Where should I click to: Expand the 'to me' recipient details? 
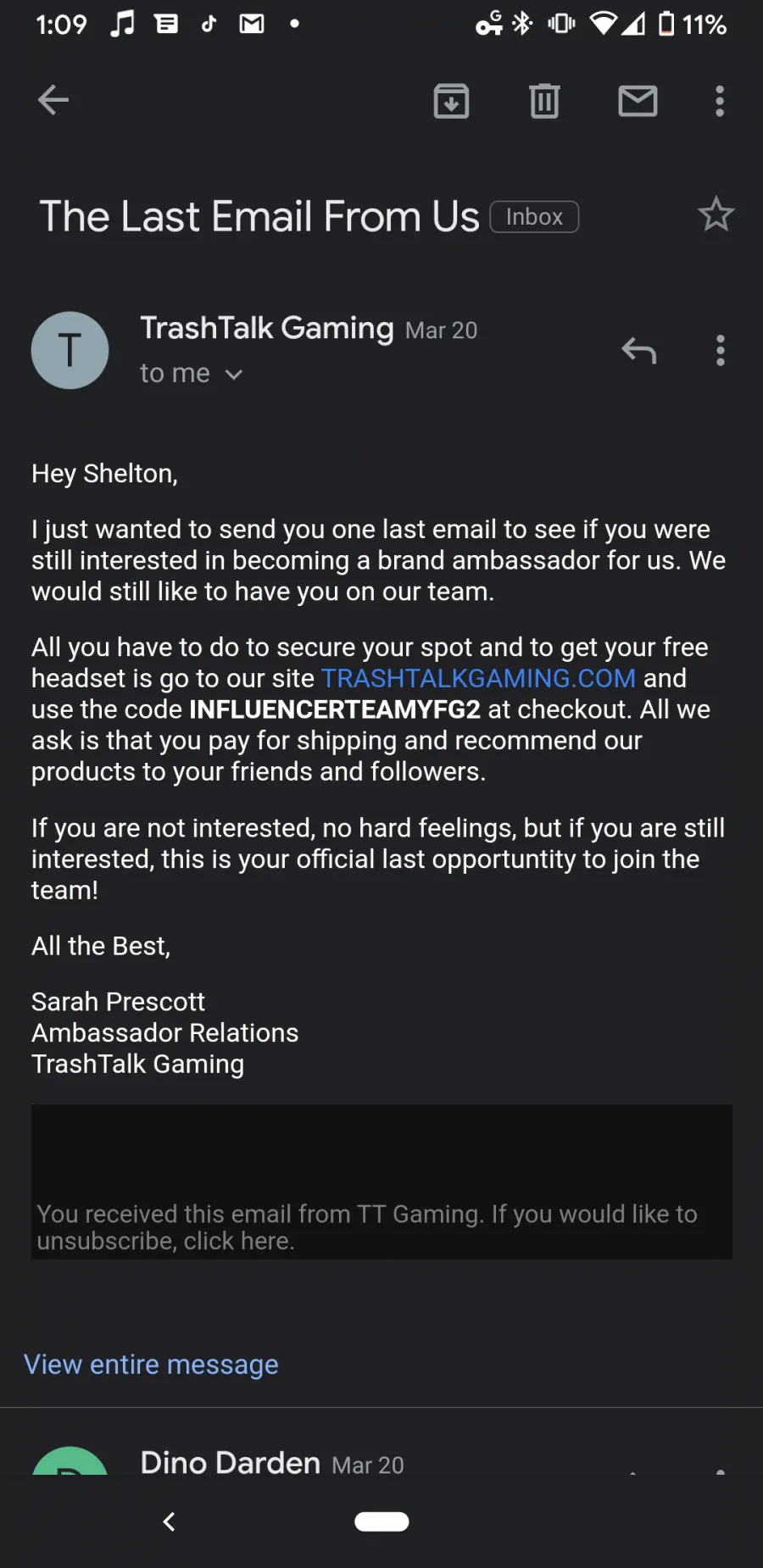pos(192,373)
